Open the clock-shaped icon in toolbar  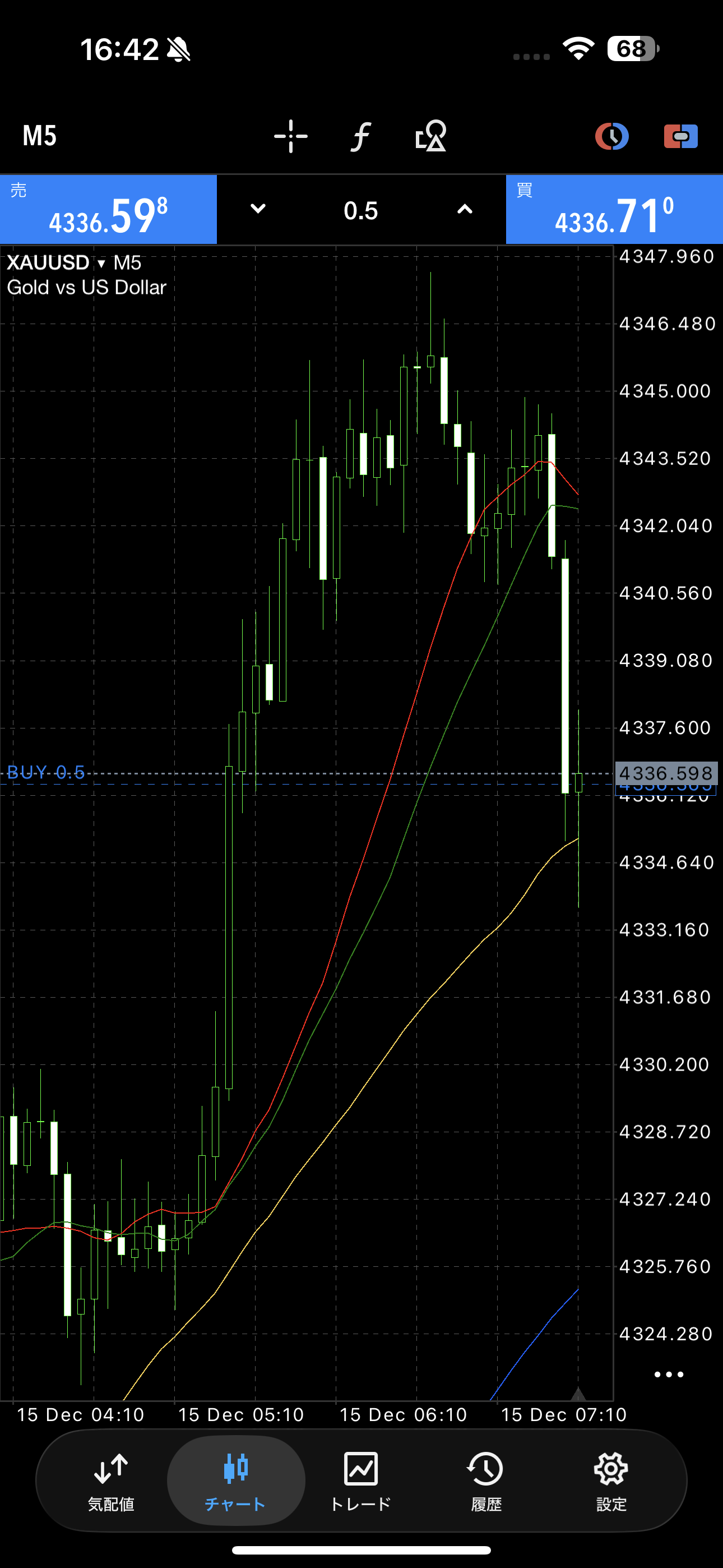click(x=611, y=136)
